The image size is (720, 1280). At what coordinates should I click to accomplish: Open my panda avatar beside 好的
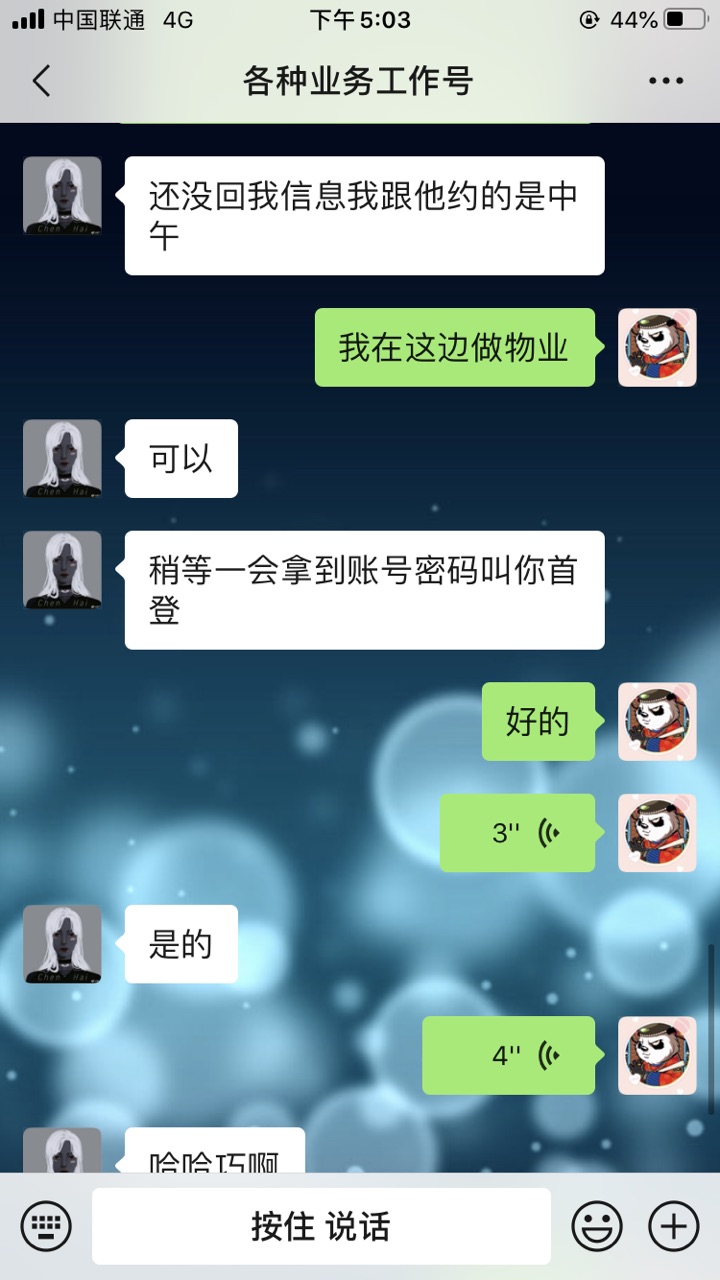657,721
